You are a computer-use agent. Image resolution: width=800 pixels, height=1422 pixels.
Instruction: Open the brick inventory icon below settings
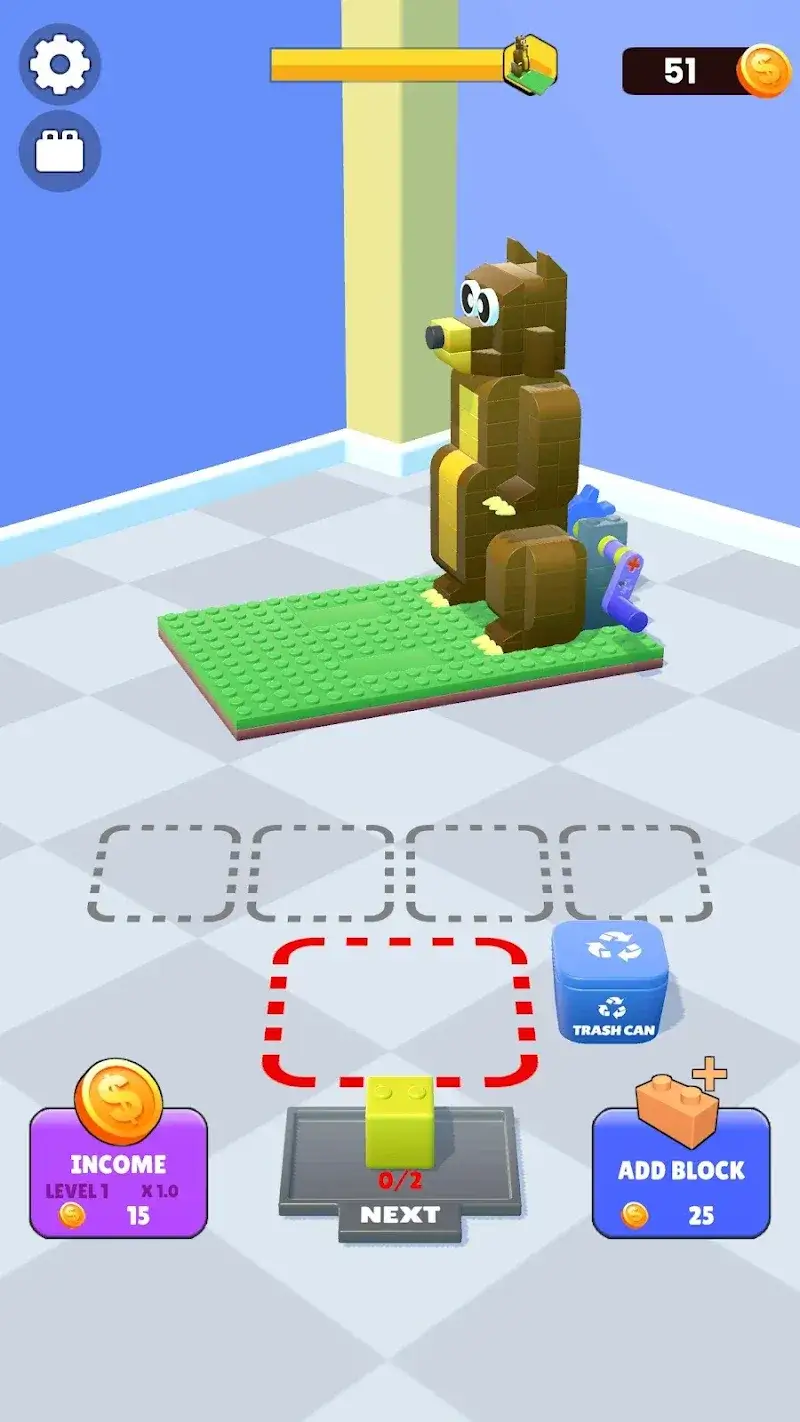[60, 152]
